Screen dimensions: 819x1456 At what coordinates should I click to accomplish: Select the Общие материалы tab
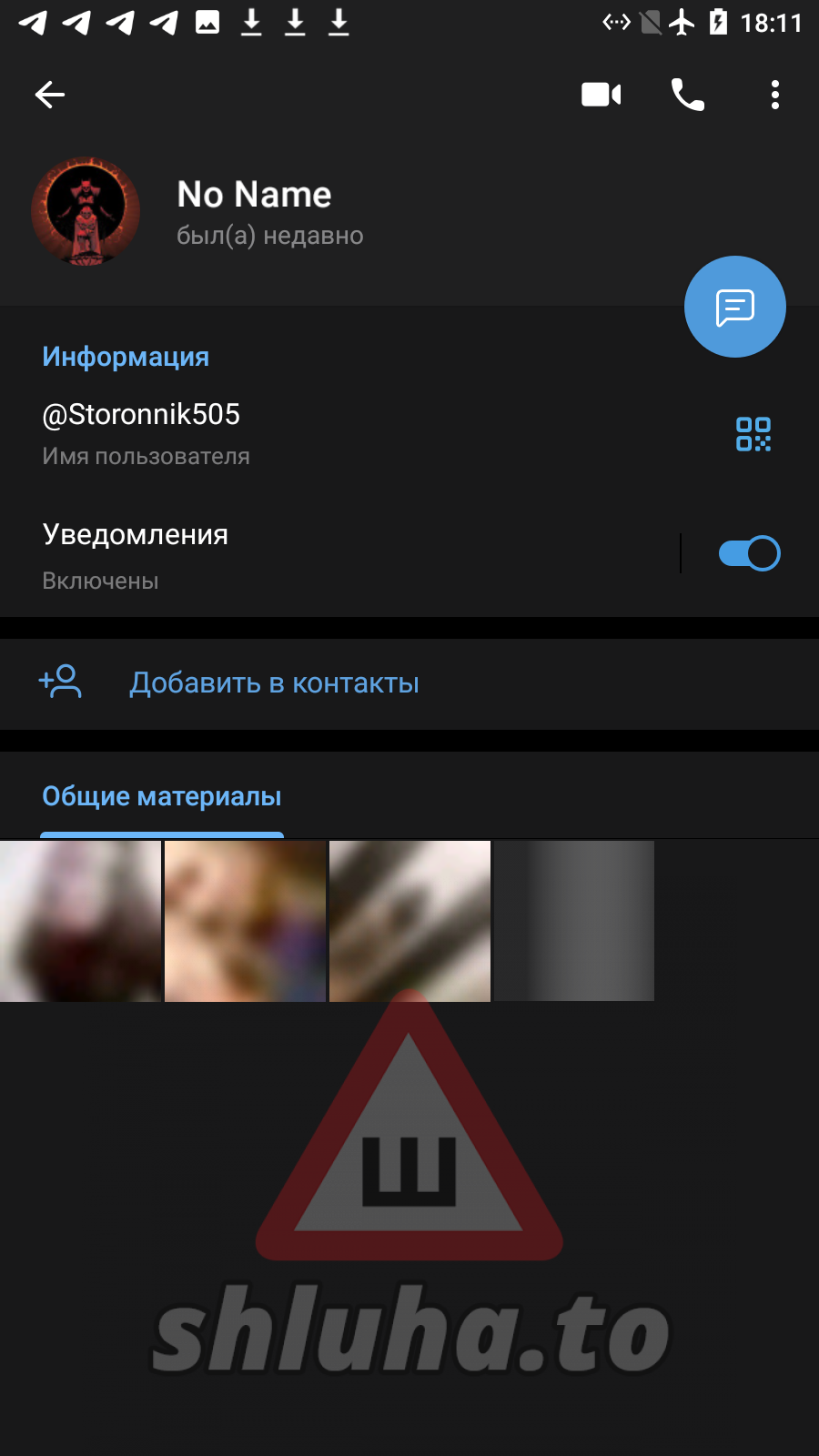tap(162, 797)
